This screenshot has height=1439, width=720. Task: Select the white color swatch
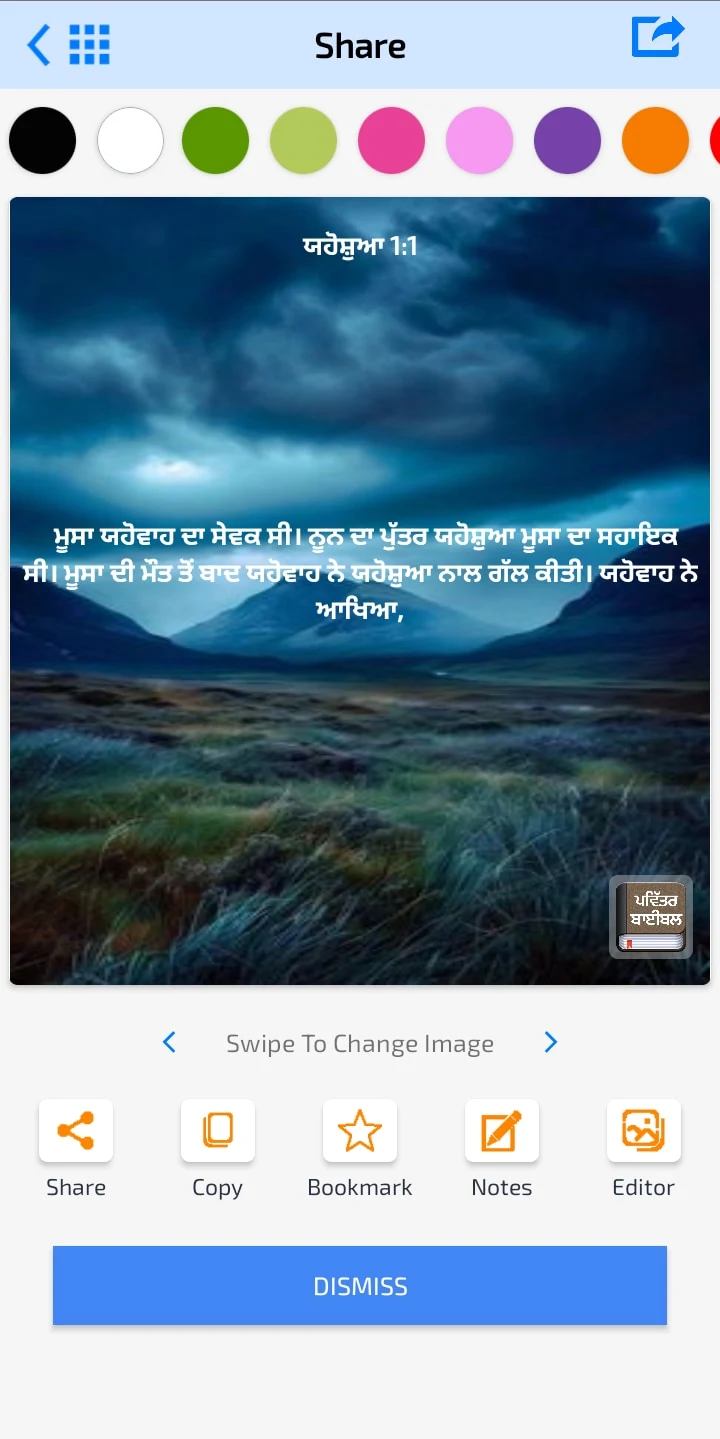click(x=130, y=141)
